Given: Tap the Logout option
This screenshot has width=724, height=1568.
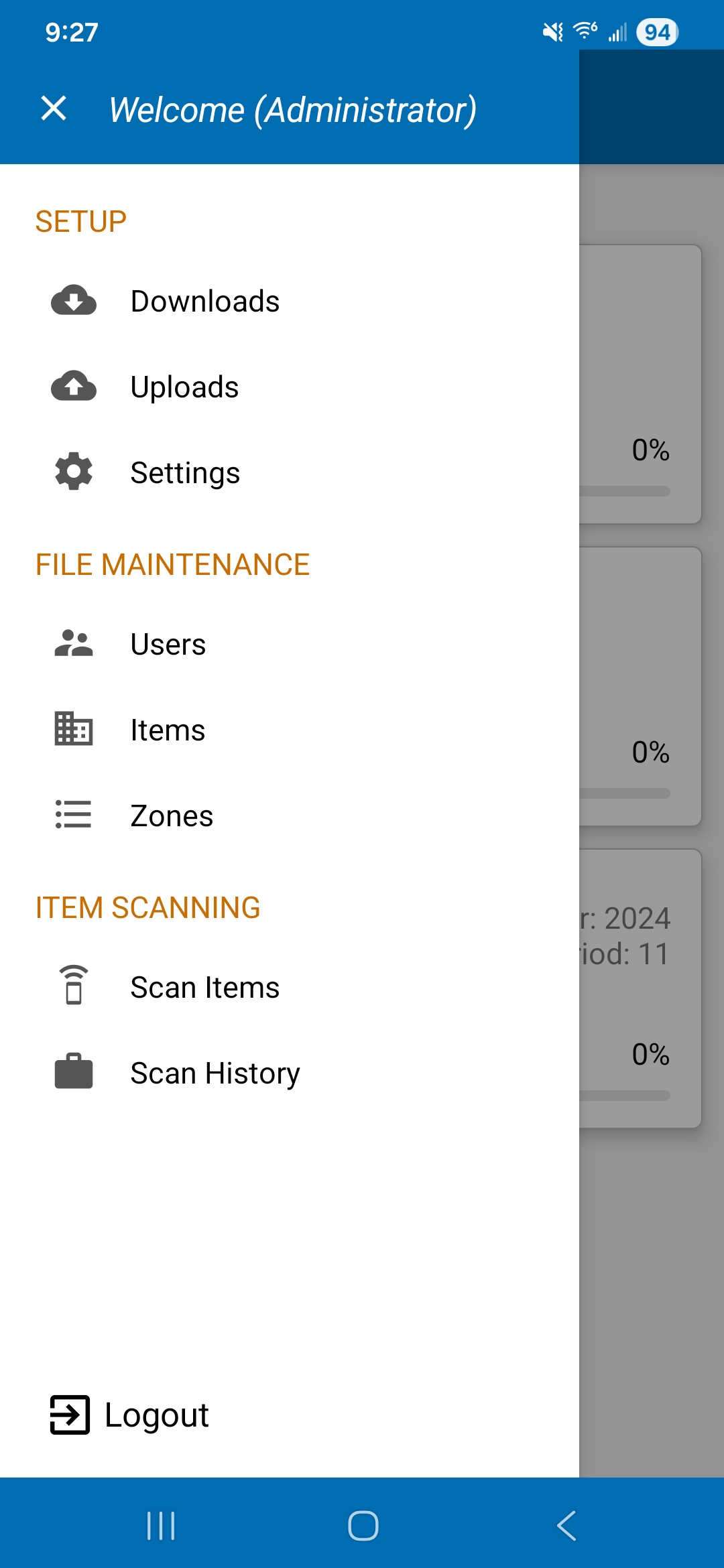Looking at the screenshot, I should [x=156, y=1415].
